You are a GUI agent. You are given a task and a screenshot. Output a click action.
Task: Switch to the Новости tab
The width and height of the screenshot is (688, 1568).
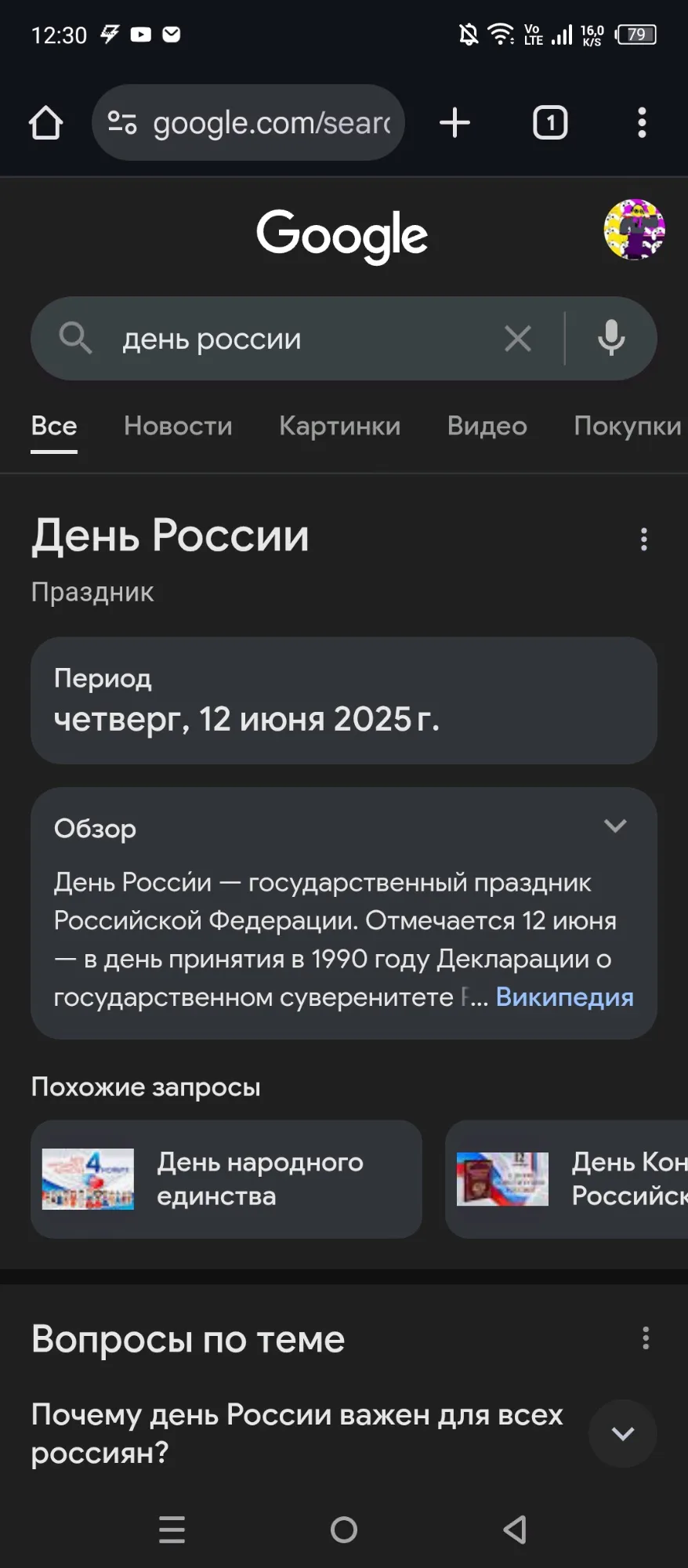[x=178, y=426]
